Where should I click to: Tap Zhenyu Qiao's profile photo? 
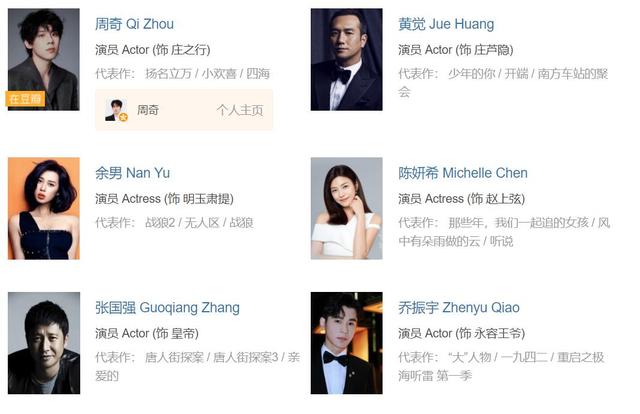pos(346,342)
